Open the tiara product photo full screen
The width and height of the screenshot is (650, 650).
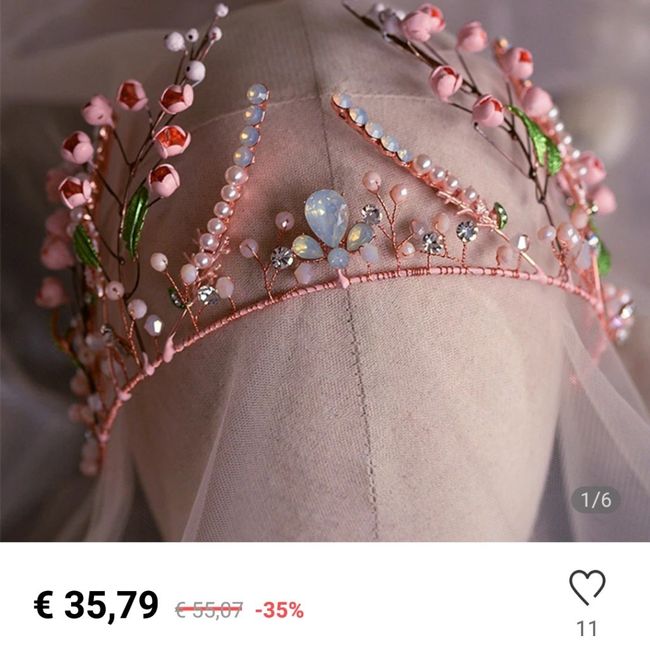click(x=325, y=270)
